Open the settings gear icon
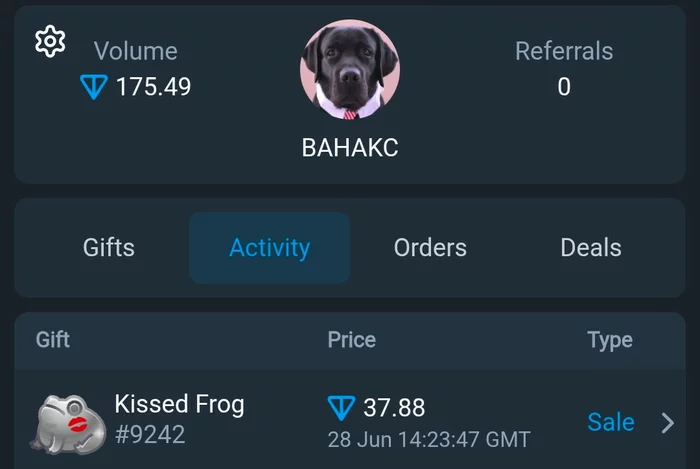Viewport: 700px width, 469px height. (x=50, y=42)
